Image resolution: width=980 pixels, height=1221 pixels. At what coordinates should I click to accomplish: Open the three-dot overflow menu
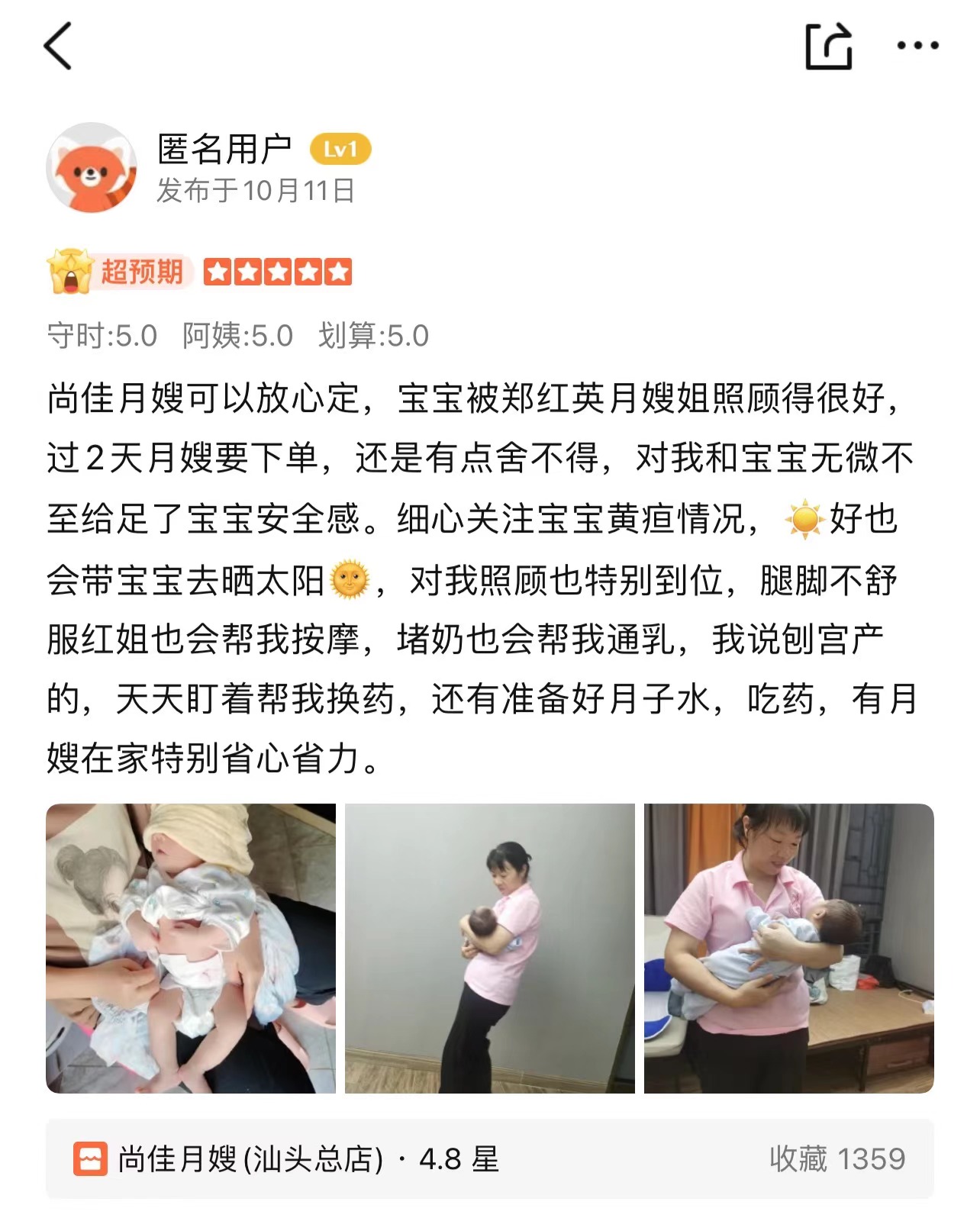pos(917,46)
